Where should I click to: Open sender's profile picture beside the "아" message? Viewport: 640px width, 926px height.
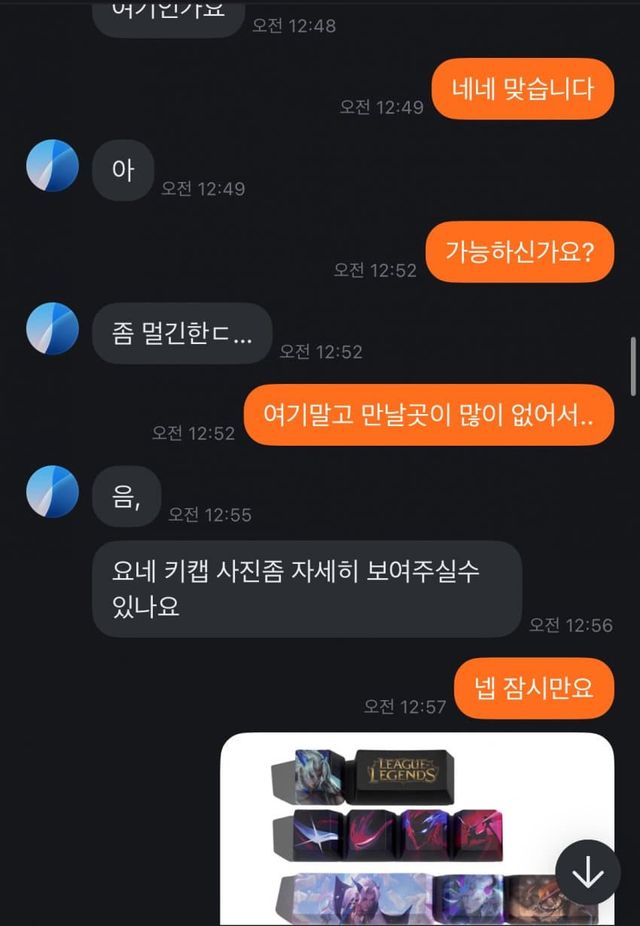(x=52, y=165)
